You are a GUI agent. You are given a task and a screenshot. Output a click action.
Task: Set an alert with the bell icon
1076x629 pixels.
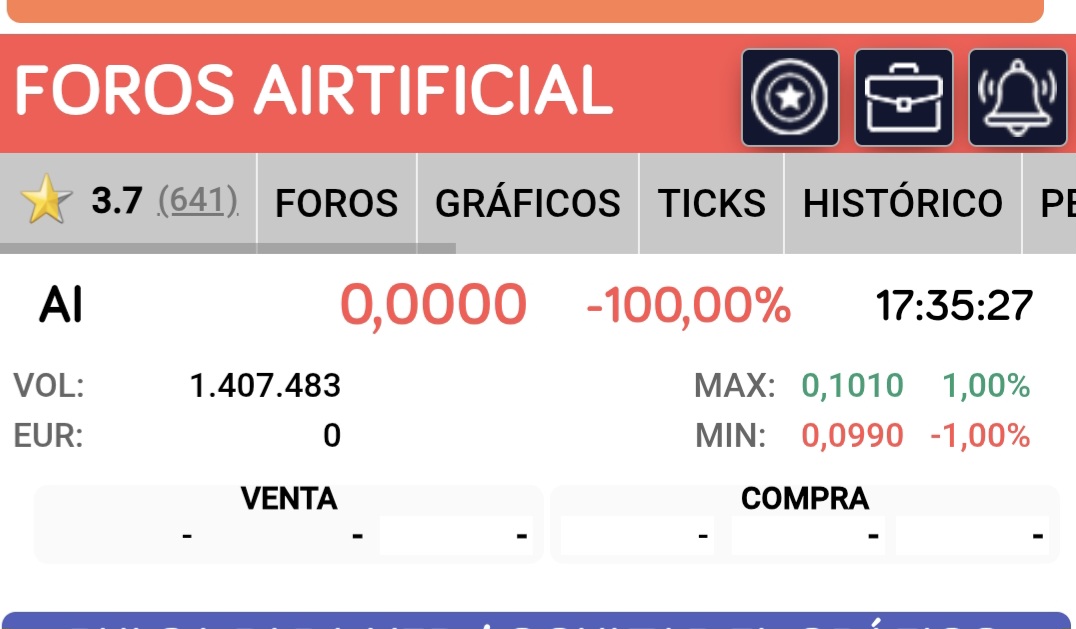(x=1017, y=97)
